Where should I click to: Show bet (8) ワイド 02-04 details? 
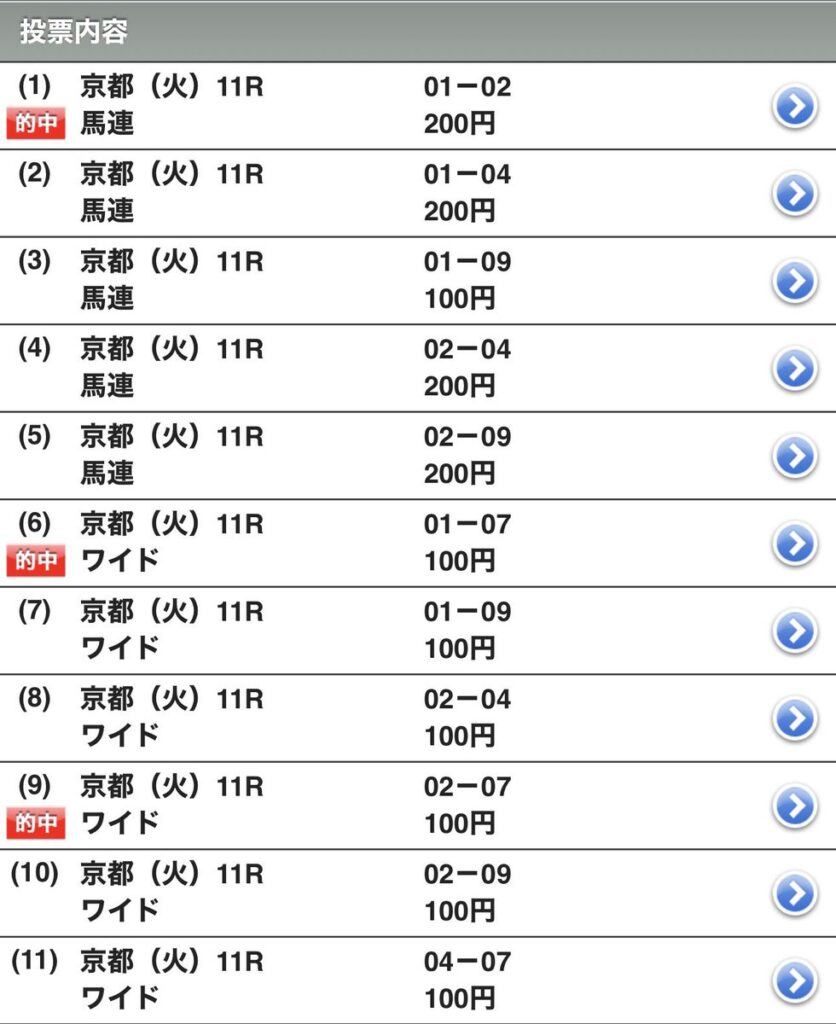pos(795,719)
